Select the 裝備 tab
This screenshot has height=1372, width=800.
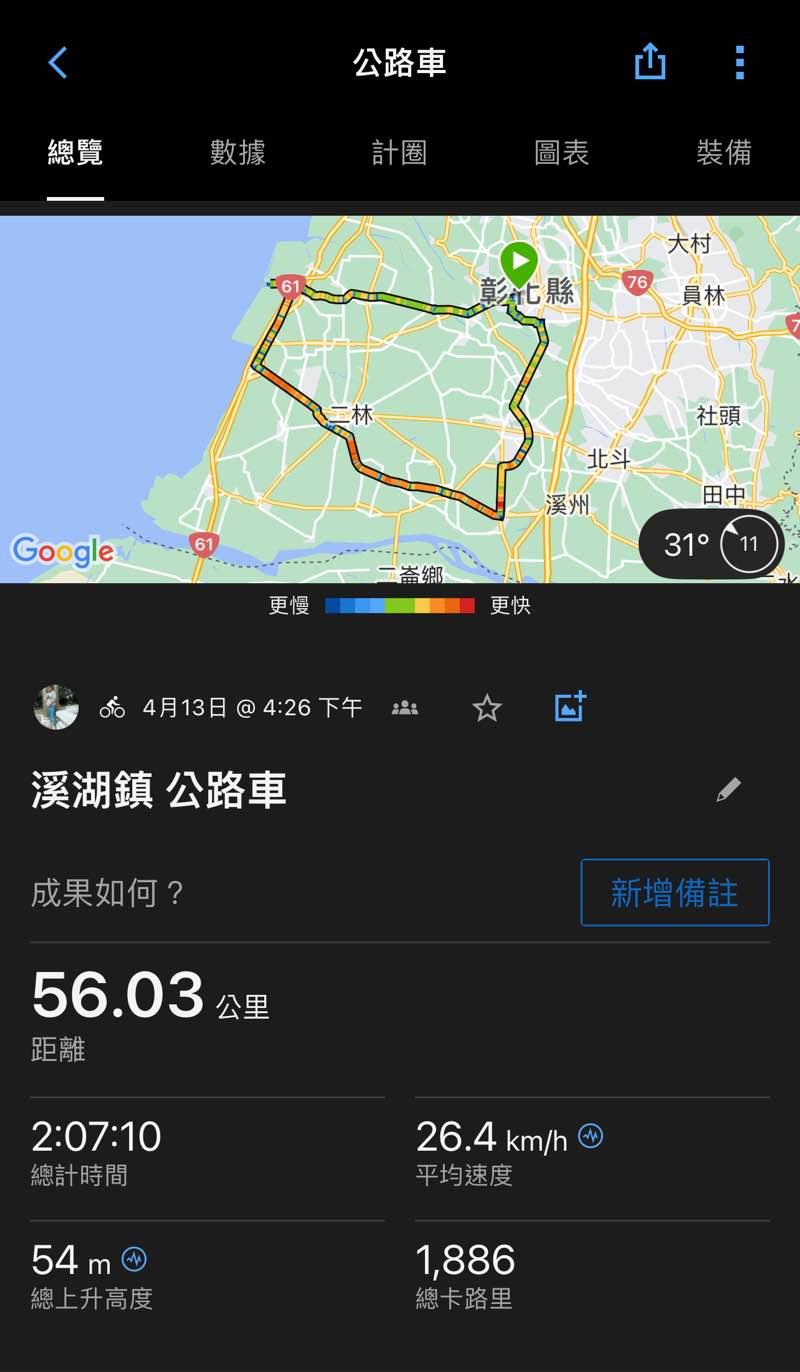click(723, 153)
